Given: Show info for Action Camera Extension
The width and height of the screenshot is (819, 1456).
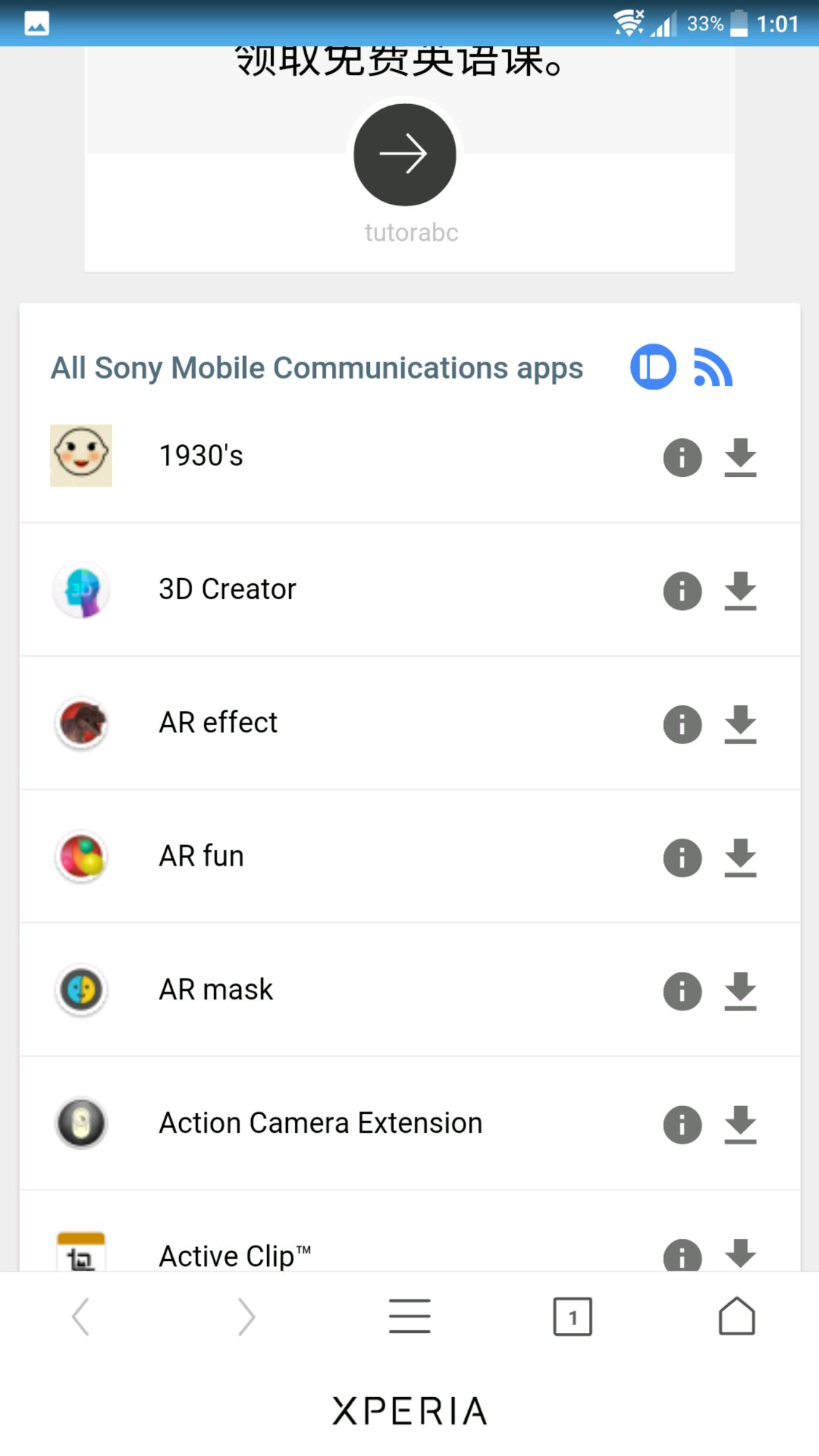Looking at the screenshot, I should (x=682, y=1125).
